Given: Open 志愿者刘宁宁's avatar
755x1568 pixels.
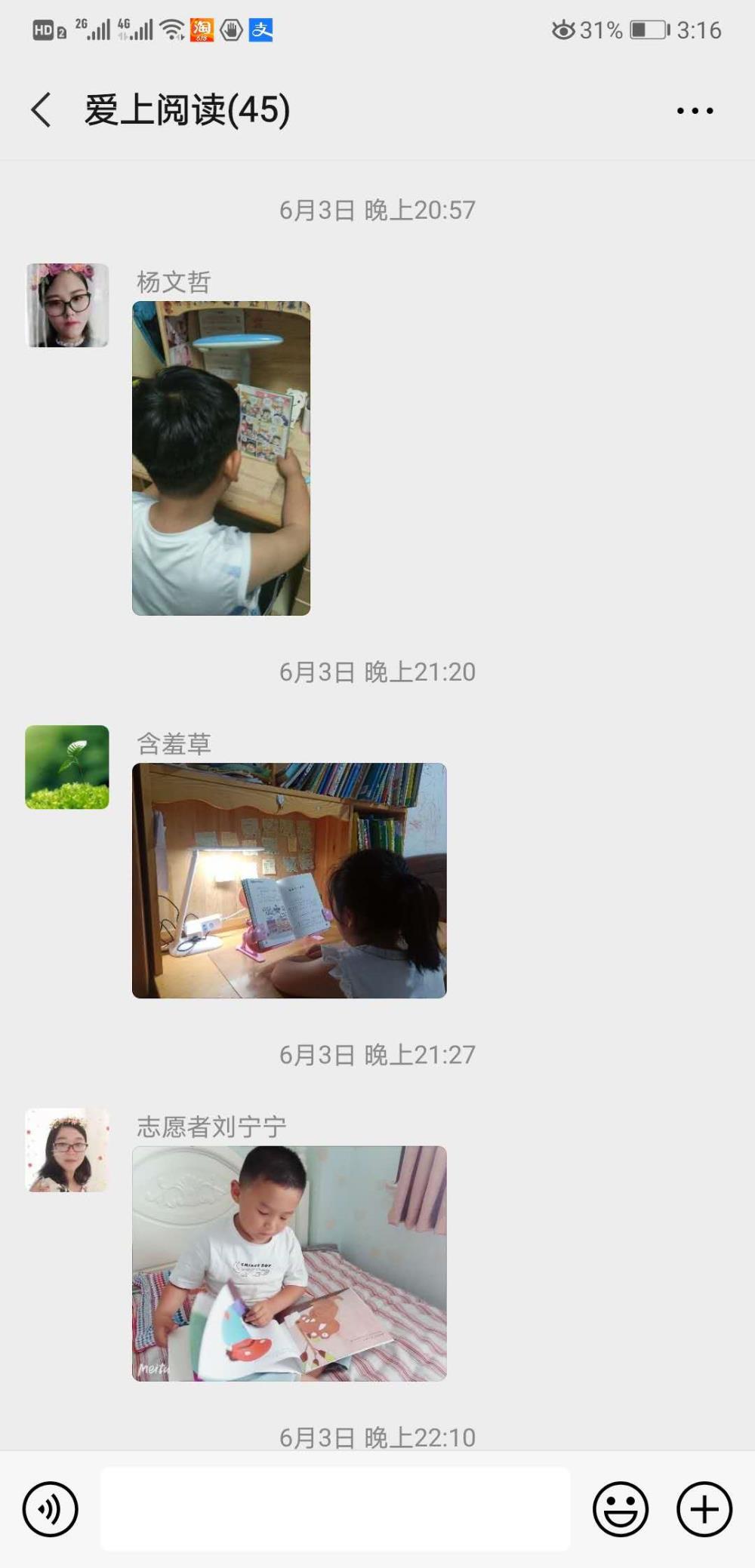Looking at the screenshot, I should pyautogui.click(x=67, y=1150).
